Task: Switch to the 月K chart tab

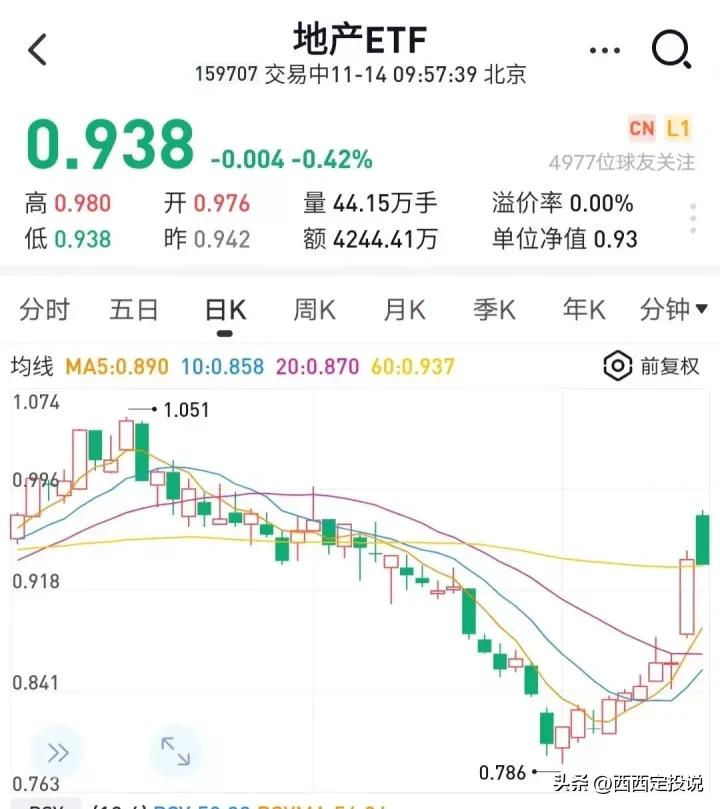Action: click(x=404, y=310)
